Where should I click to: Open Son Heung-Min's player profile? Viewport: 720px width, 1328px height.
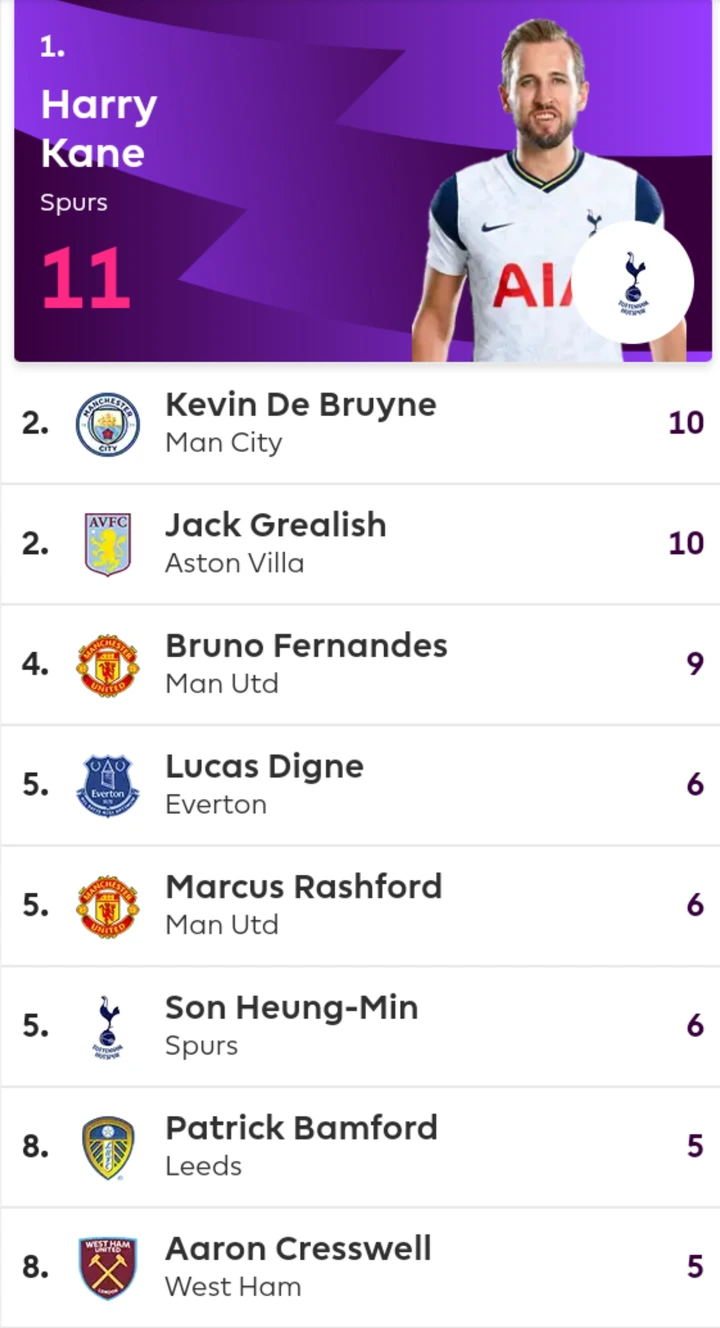(360, 1027)
